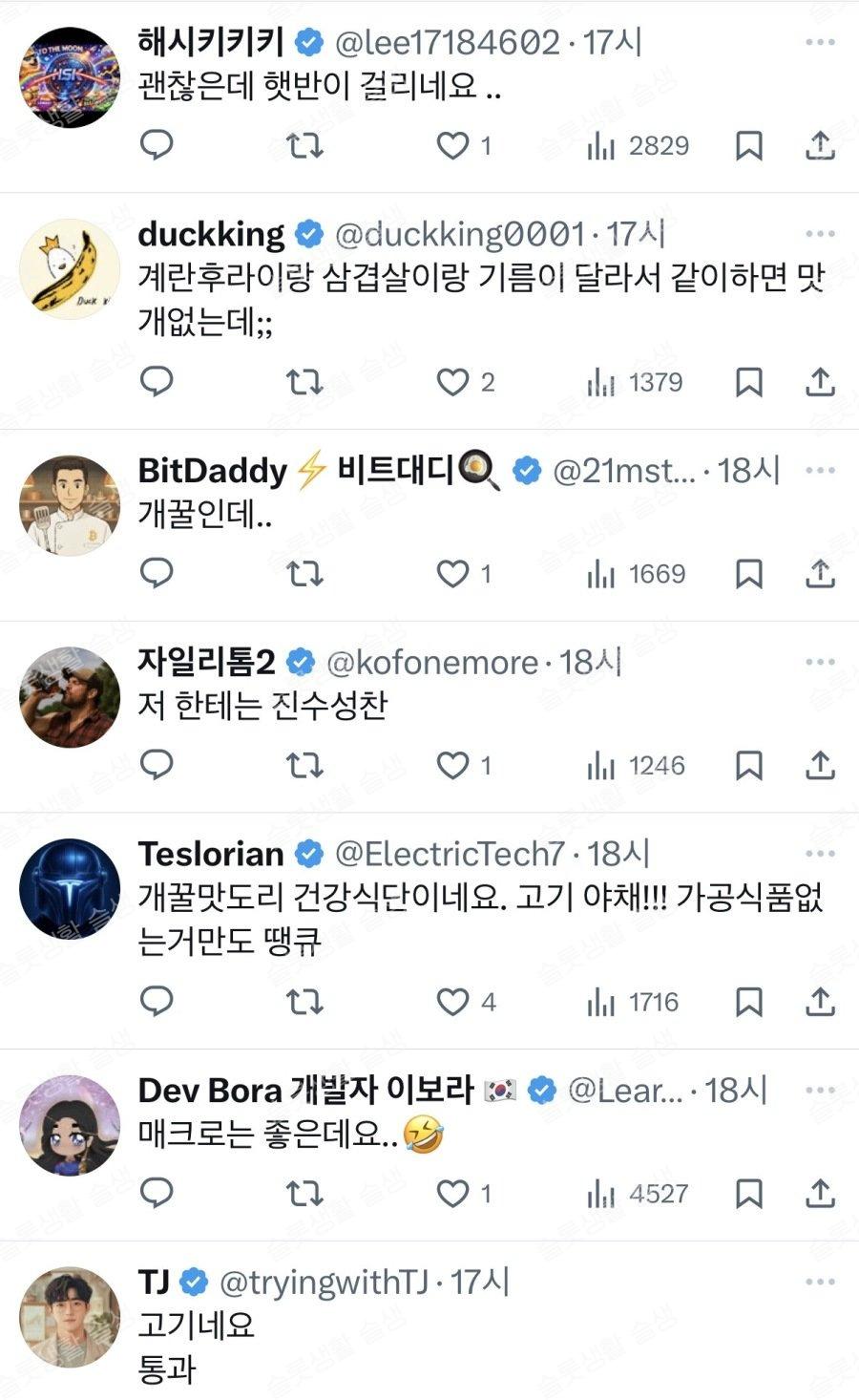The height and width of the screenshot is (1400, 859).
Task: Reply to 해시키키키's tweet
Action: (157, 145)
